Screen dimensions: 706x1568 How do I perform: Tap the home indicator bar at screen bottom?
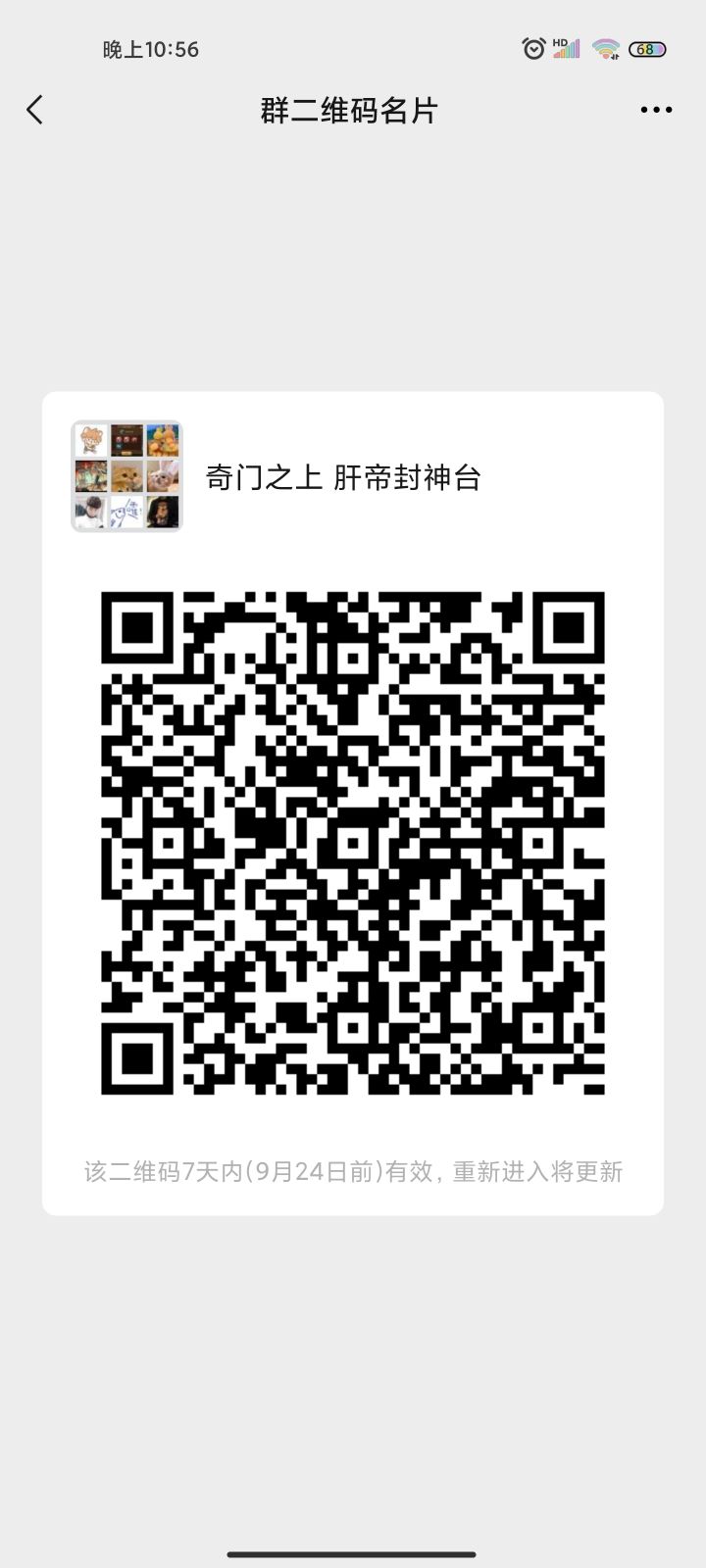click(353, 1552)
